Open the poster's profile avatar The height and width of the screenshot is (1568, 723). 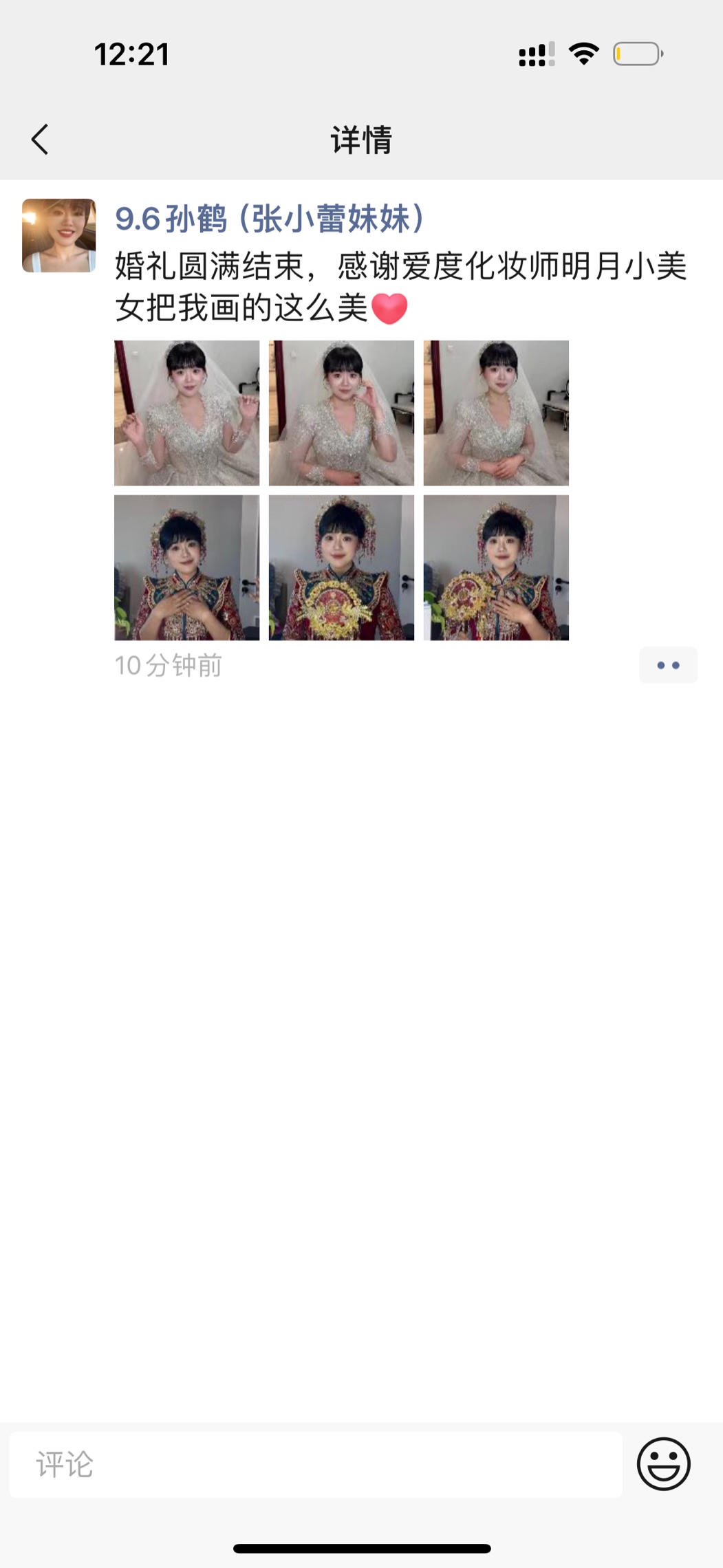coord(58,236)
